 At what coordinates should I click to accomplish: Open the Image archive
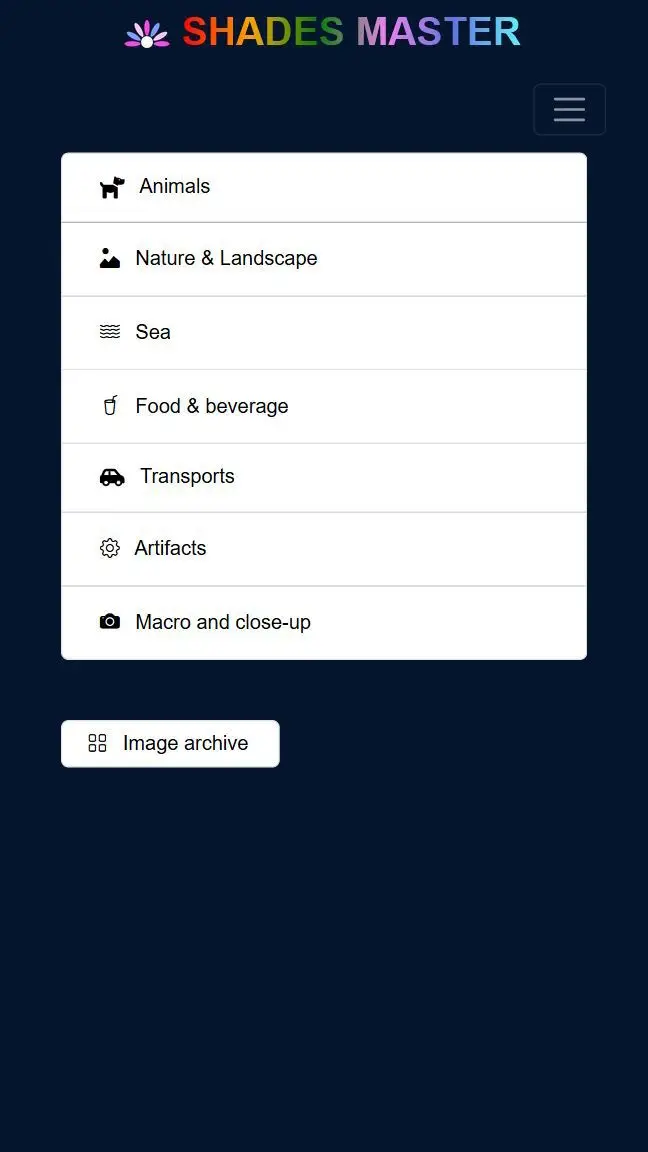click(x=170, y=744)
